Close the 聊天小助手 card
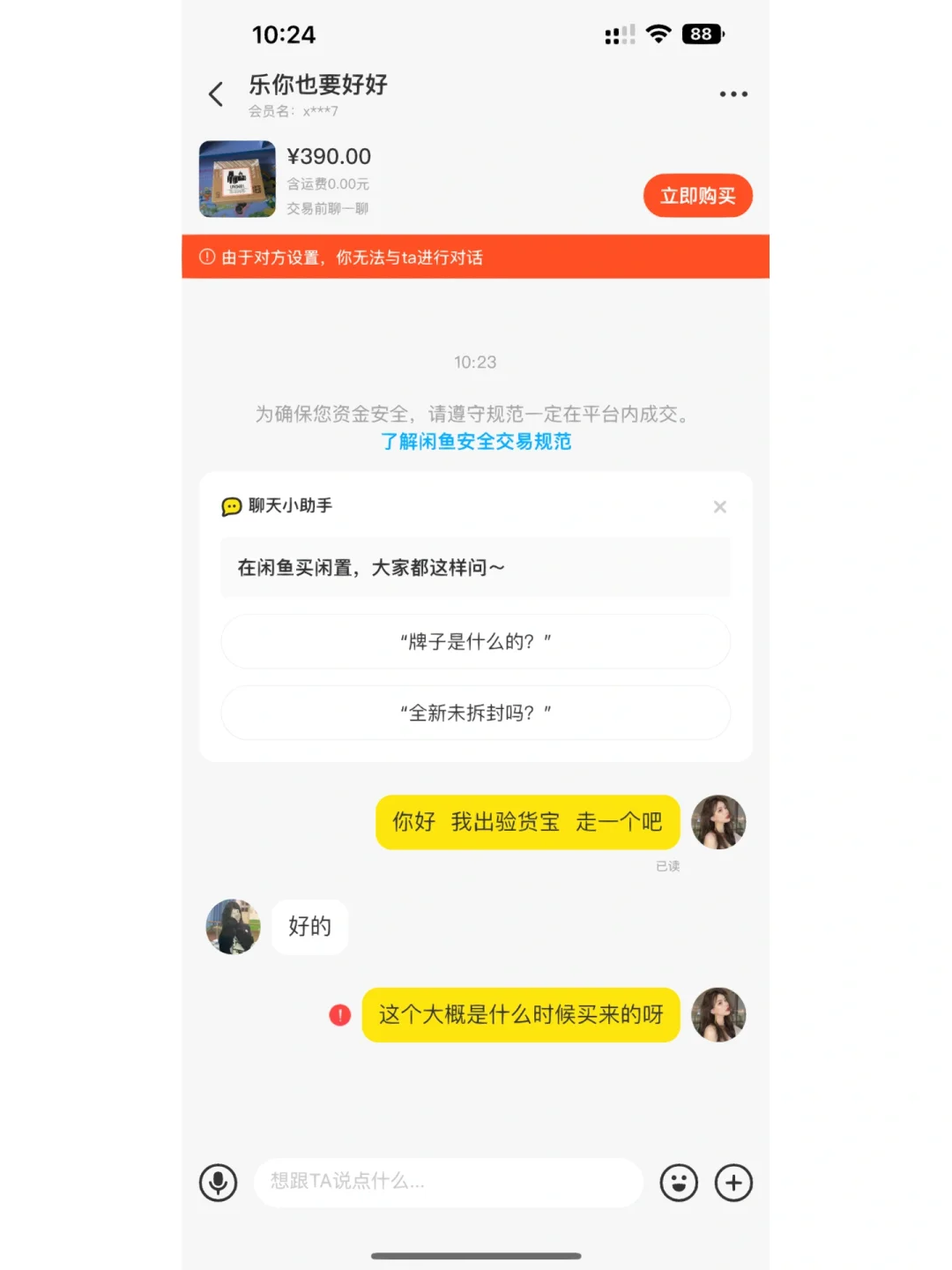Image resolution: width=952 pixels, height=1270 pixels. [720, 507]
